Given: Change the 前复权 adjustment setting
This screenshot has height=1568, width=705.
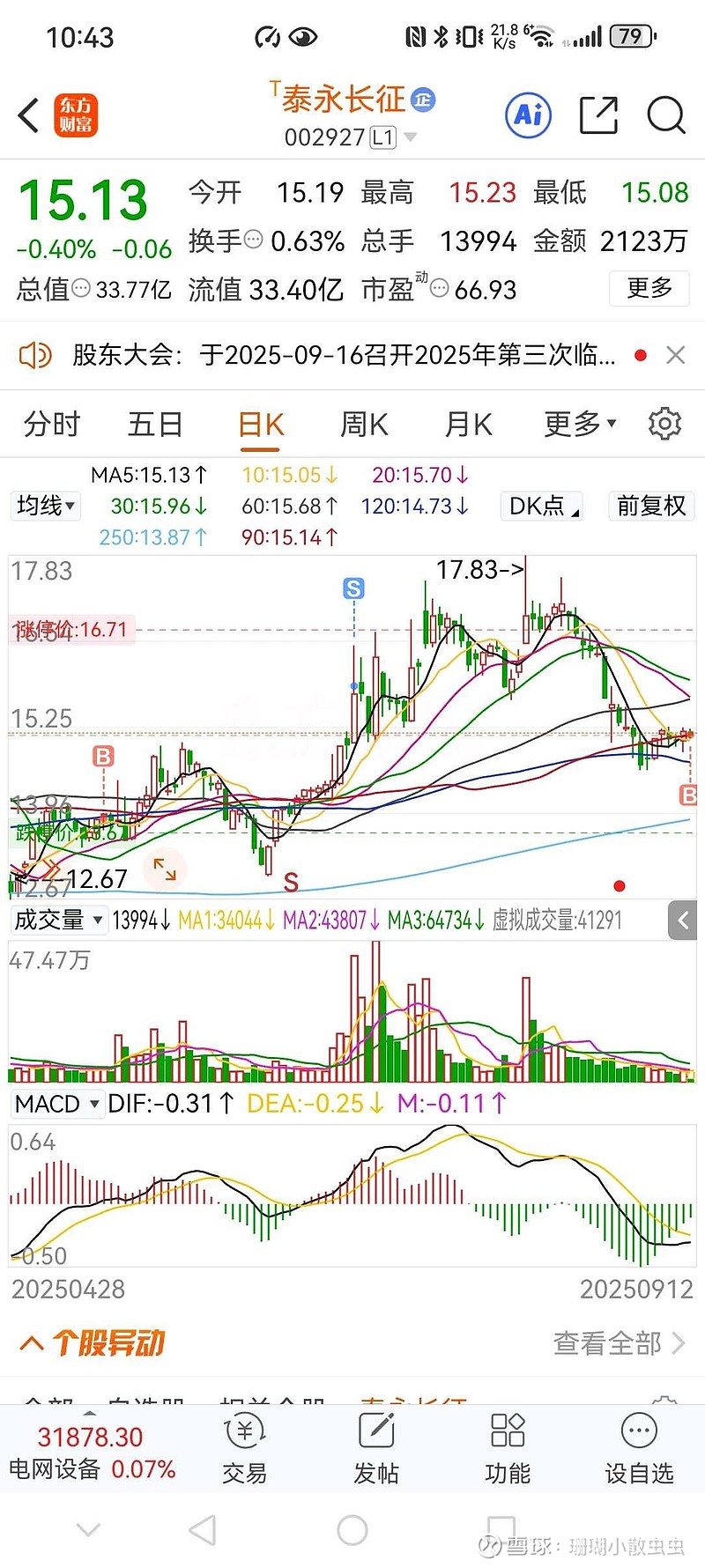Looking at the screenshot, I should 651,506.
